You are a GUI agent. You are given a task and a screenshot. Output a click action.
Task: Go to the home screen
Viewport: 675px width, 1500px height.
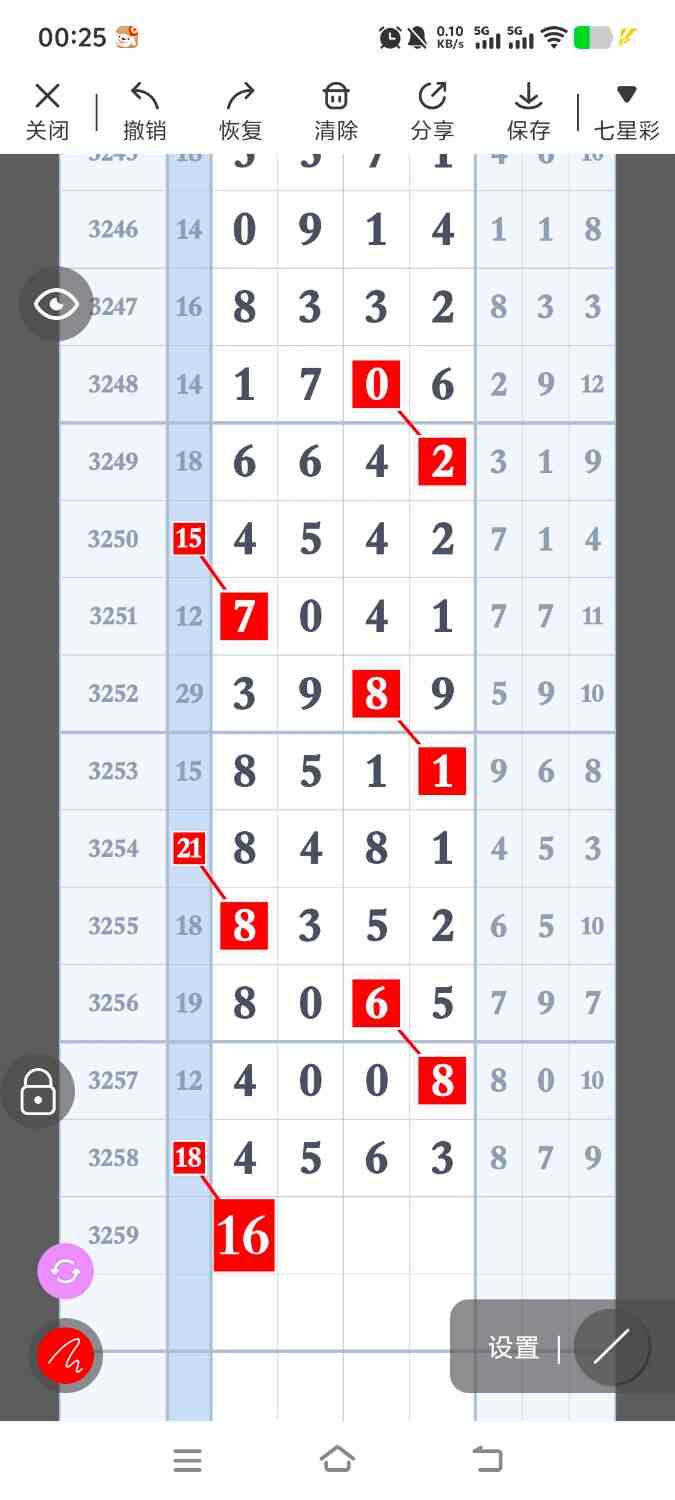coord(337,1460)
